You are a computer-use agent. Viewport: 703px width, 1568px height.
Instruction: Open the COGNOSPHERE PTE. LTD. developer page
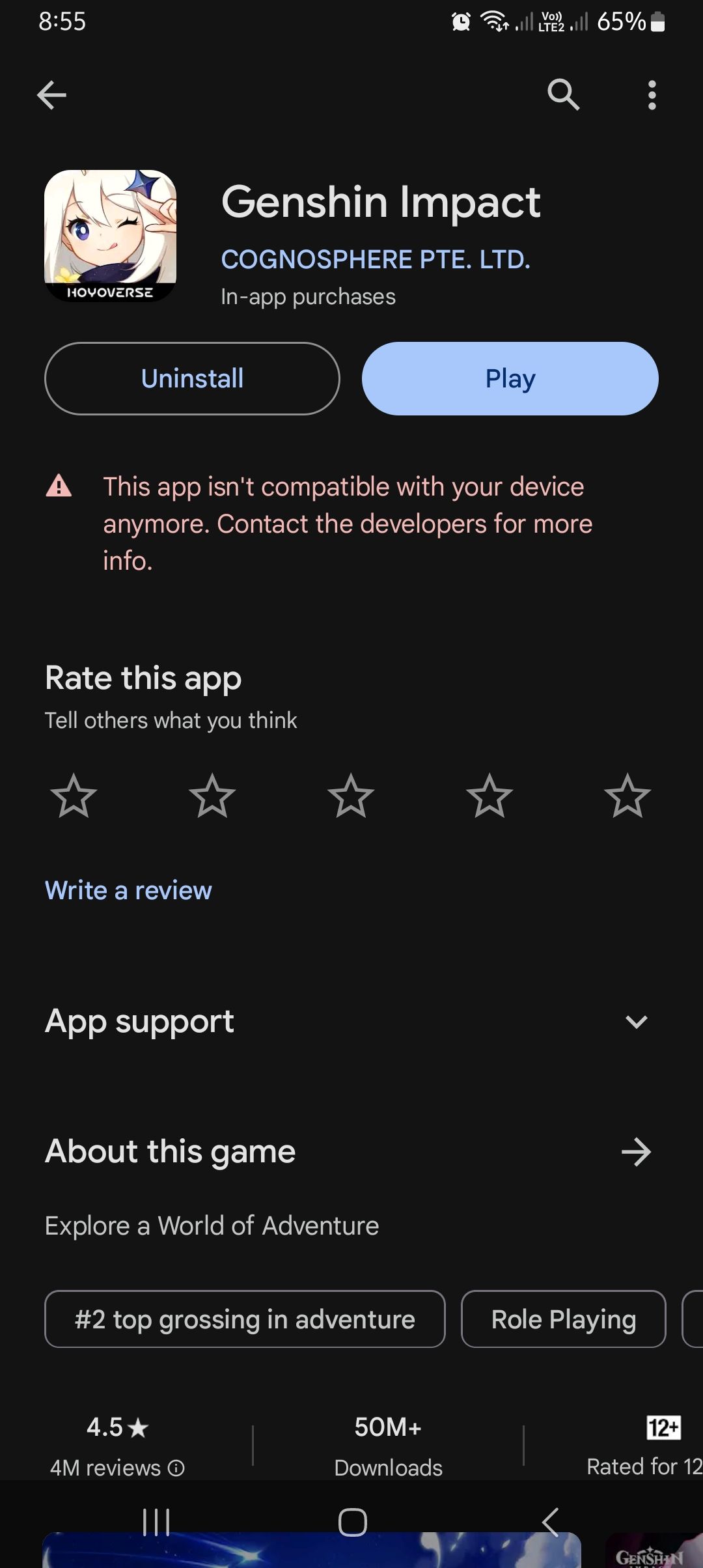pos(376,259)
